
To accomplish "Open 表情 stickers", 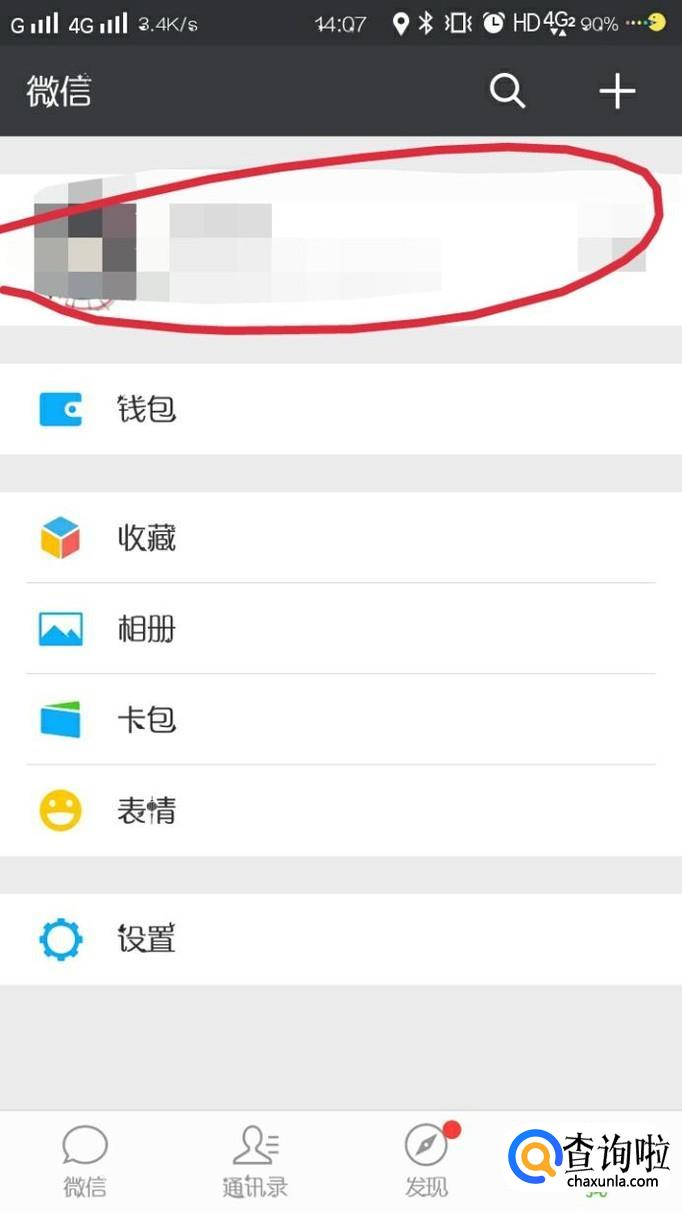I will tap(341, 811).
